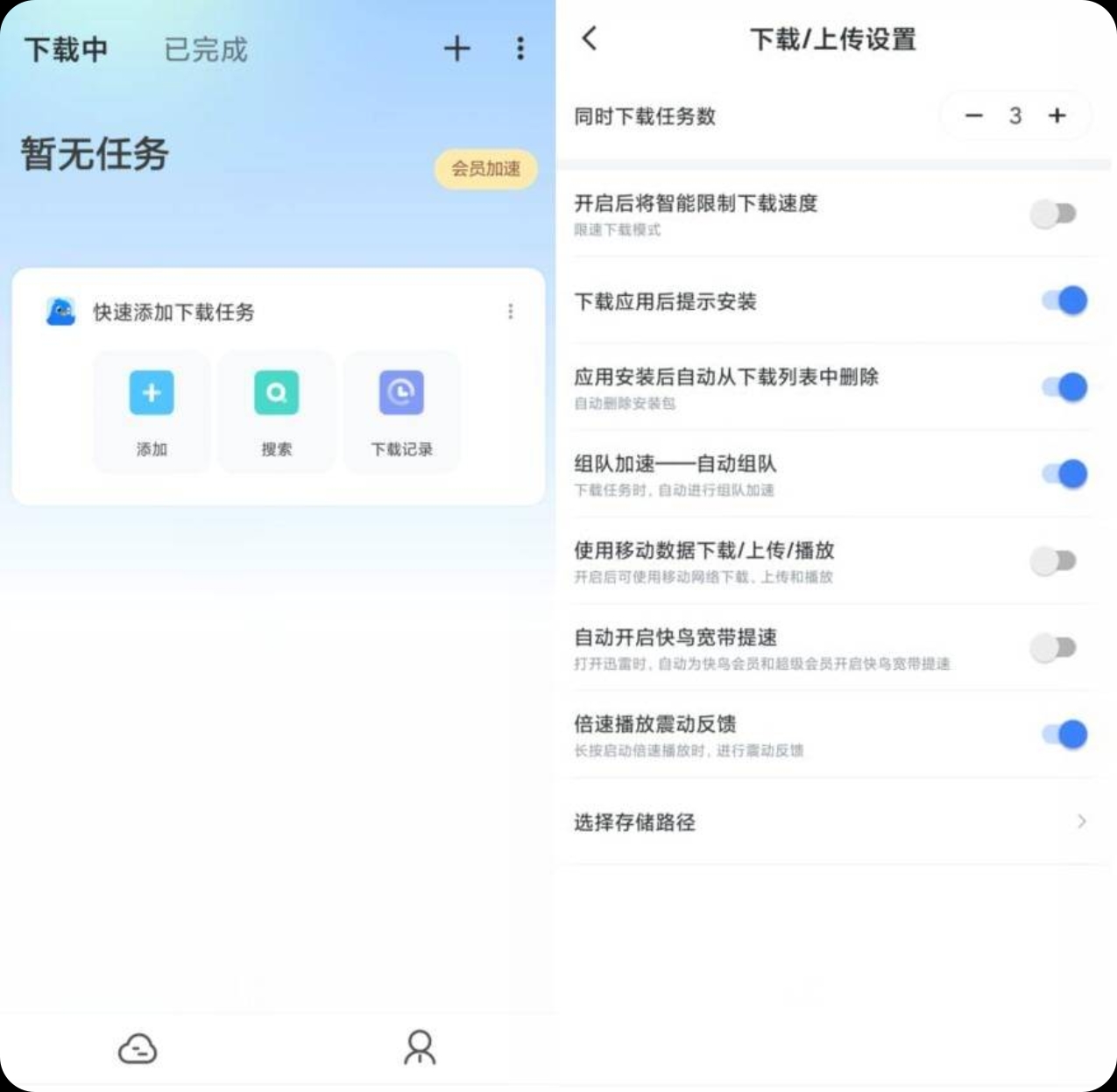Open the 搜索 tile
This screenshot has width=1117, height=1092.
[276, 411]
